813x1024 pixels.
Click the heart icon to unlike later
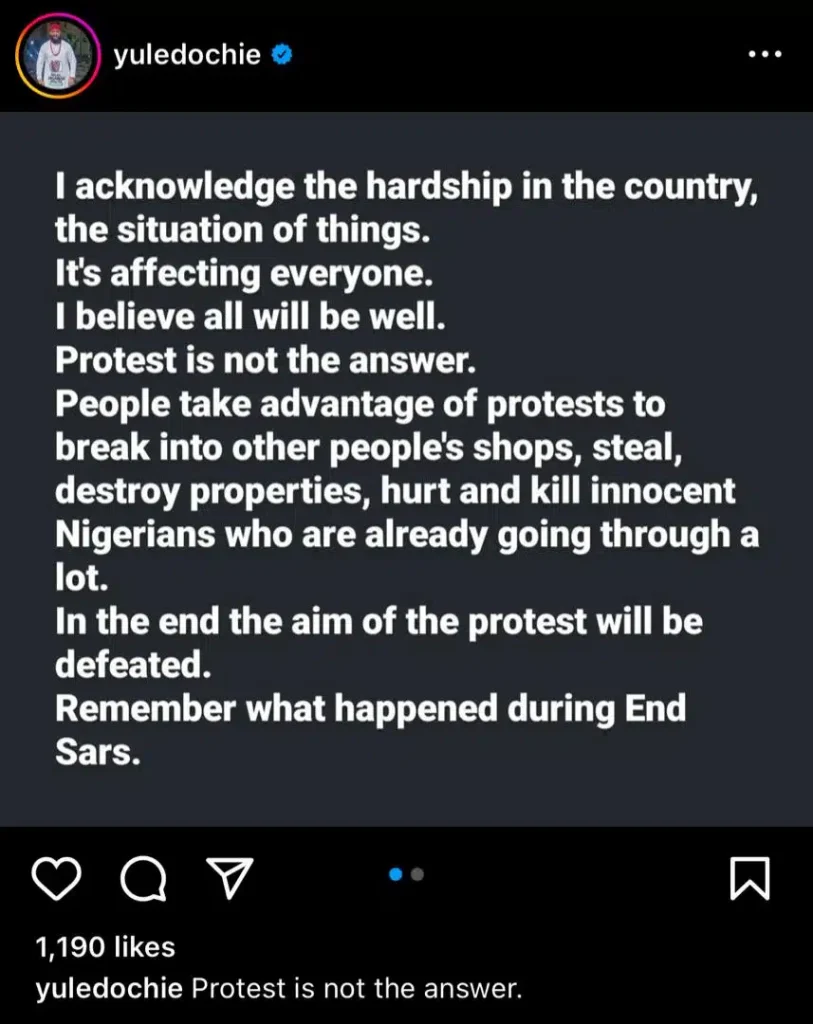tap(57, 879)
